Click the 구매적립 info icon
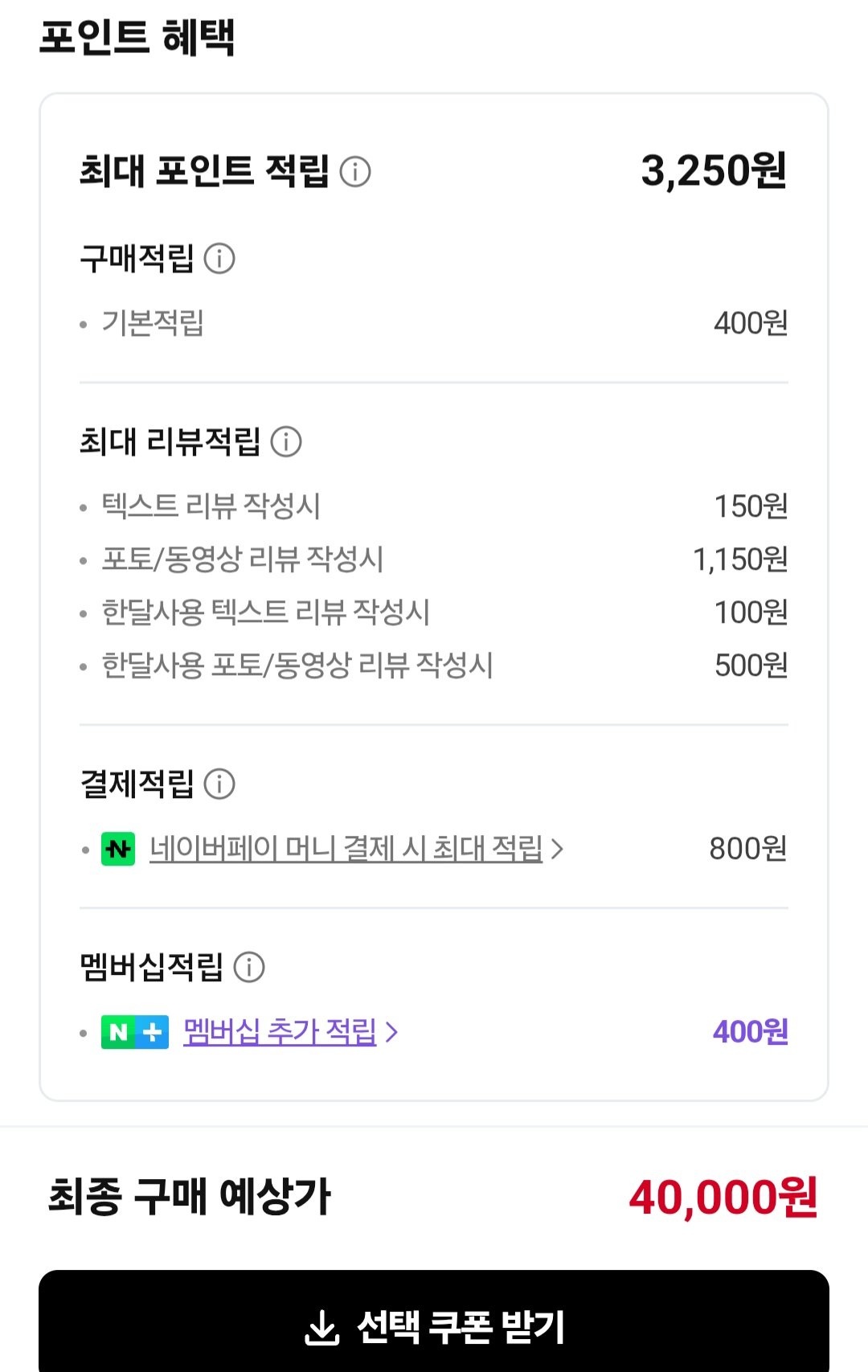 click(218, 258)
